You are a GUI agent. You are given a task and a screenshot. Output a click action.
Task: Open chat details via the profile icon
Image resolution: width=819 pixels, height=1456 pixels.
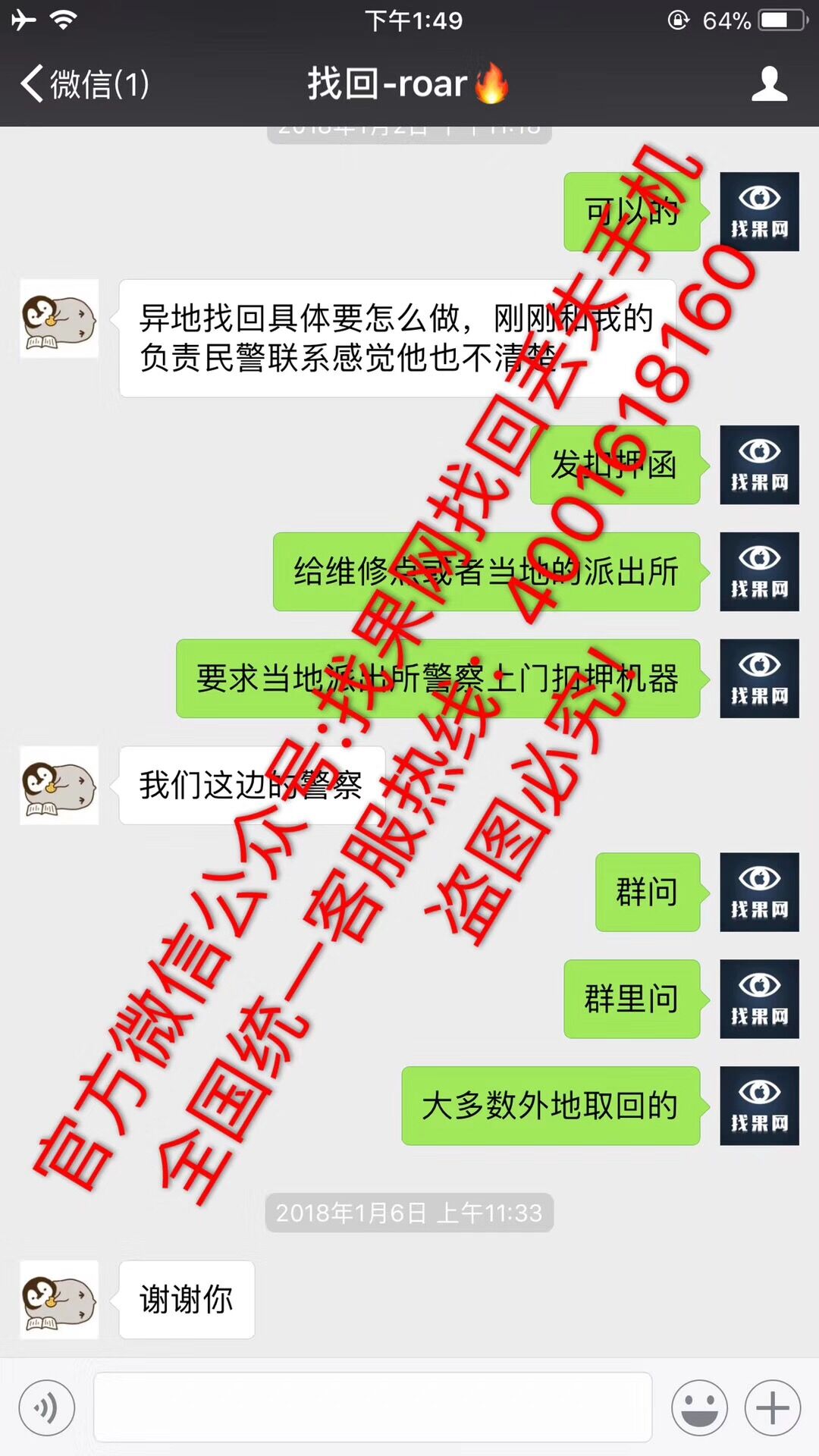pyautogui.click(x=769, y=83)
